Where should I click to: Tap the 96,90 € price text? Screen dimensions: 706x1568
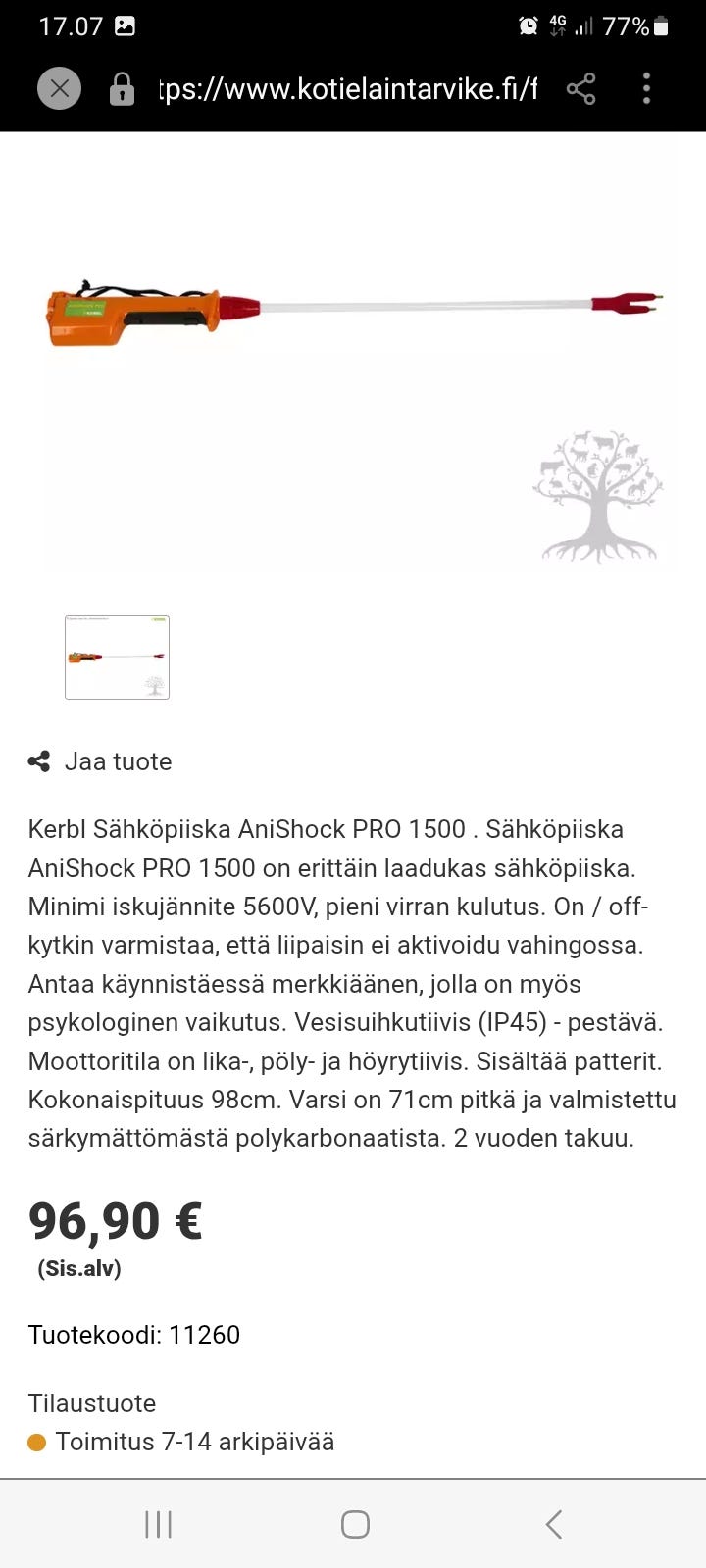[115, 1220]
